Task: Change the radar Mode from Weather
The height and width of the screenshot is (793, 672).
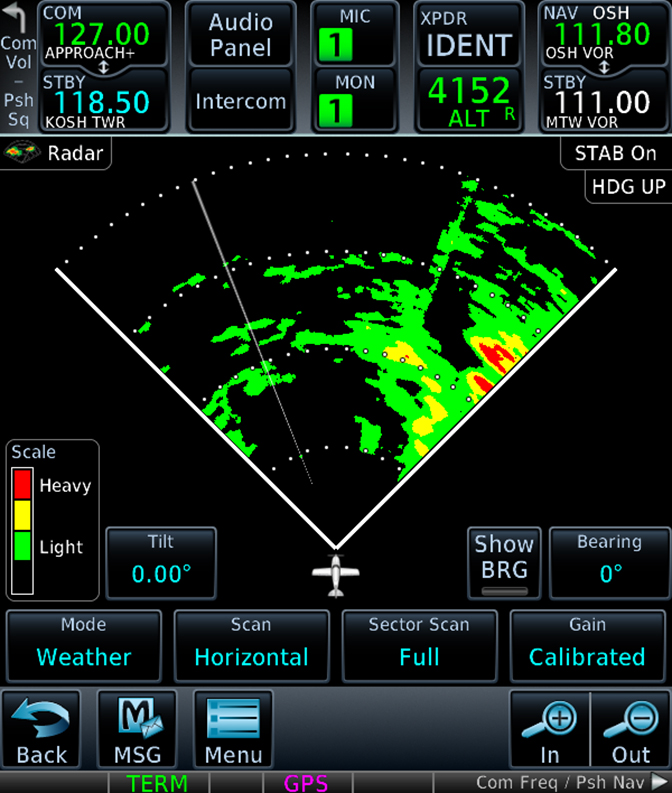Action: pyautogui.click(x=84, y=646)
